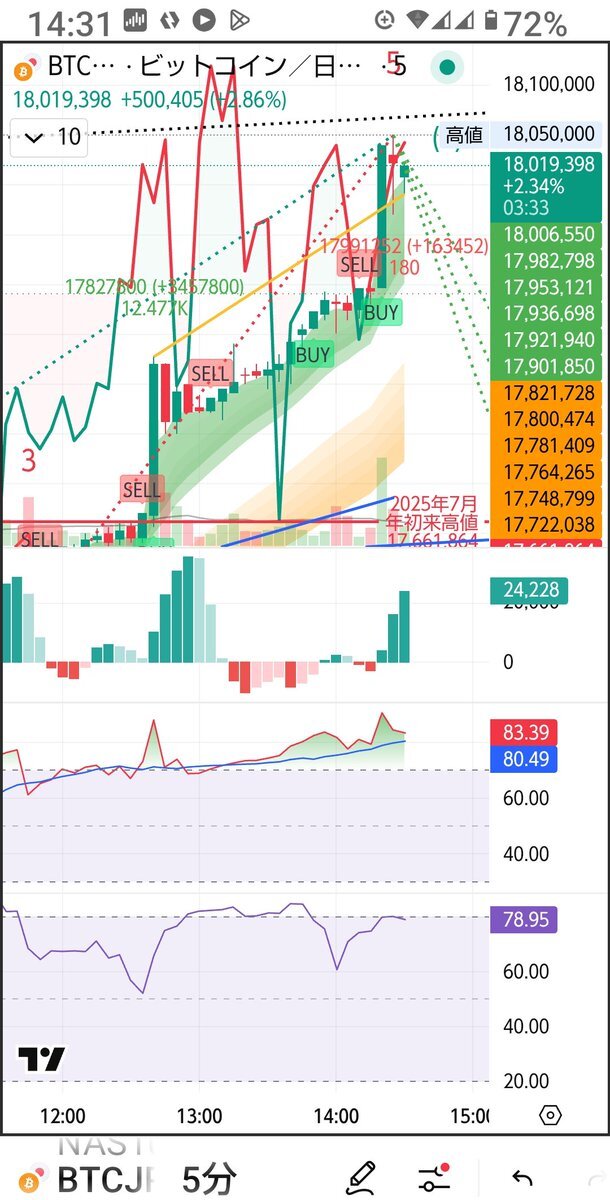Open the pencil drawing tools
The height and width of the screenshot is (1200, 610).
[x=361, y=1177]
